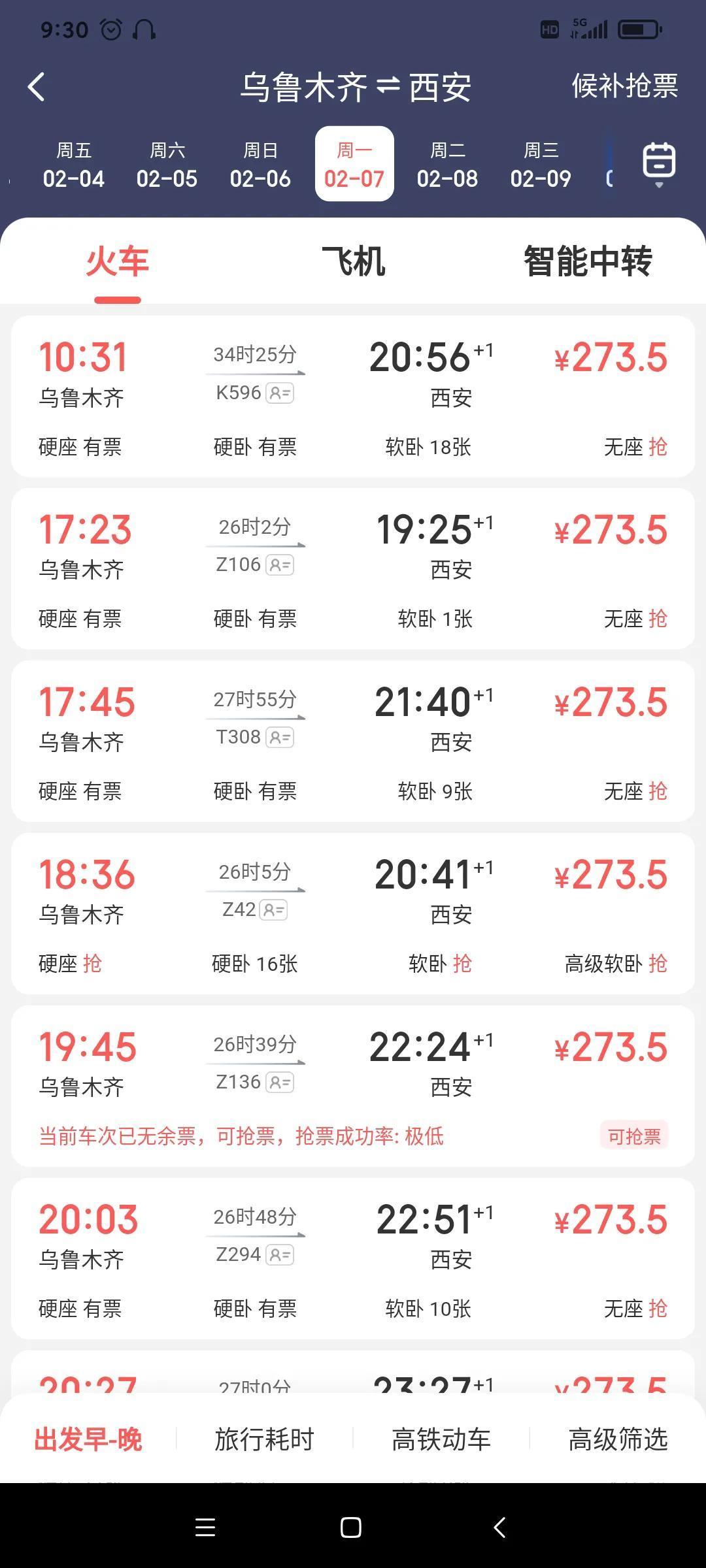Switch to the 智能中转 tab
The height and width of the screenshot is (1568, 706).
pyautogui.click(x=588, y=261)
